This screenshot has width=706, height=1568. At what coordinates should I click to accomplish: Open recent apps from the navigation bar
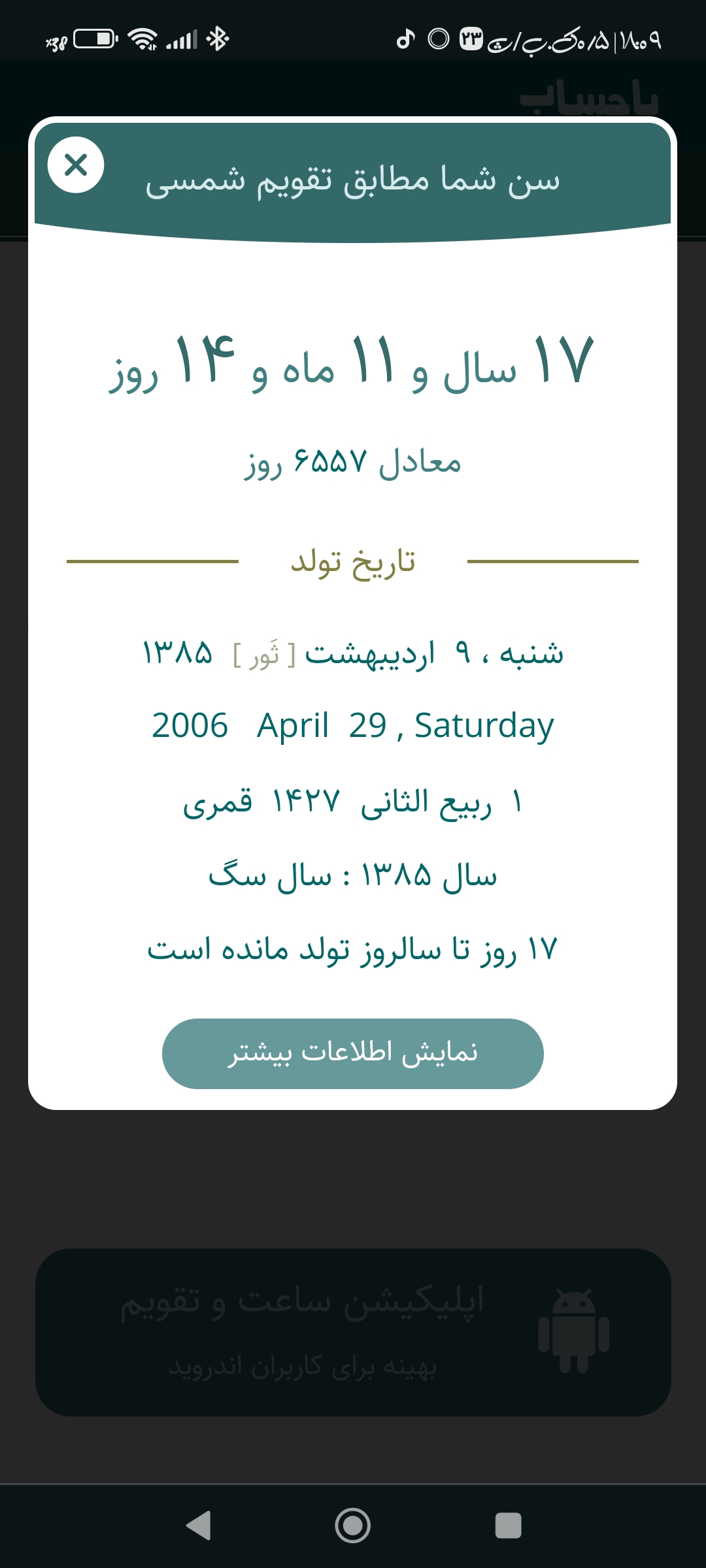(508, 1526)
